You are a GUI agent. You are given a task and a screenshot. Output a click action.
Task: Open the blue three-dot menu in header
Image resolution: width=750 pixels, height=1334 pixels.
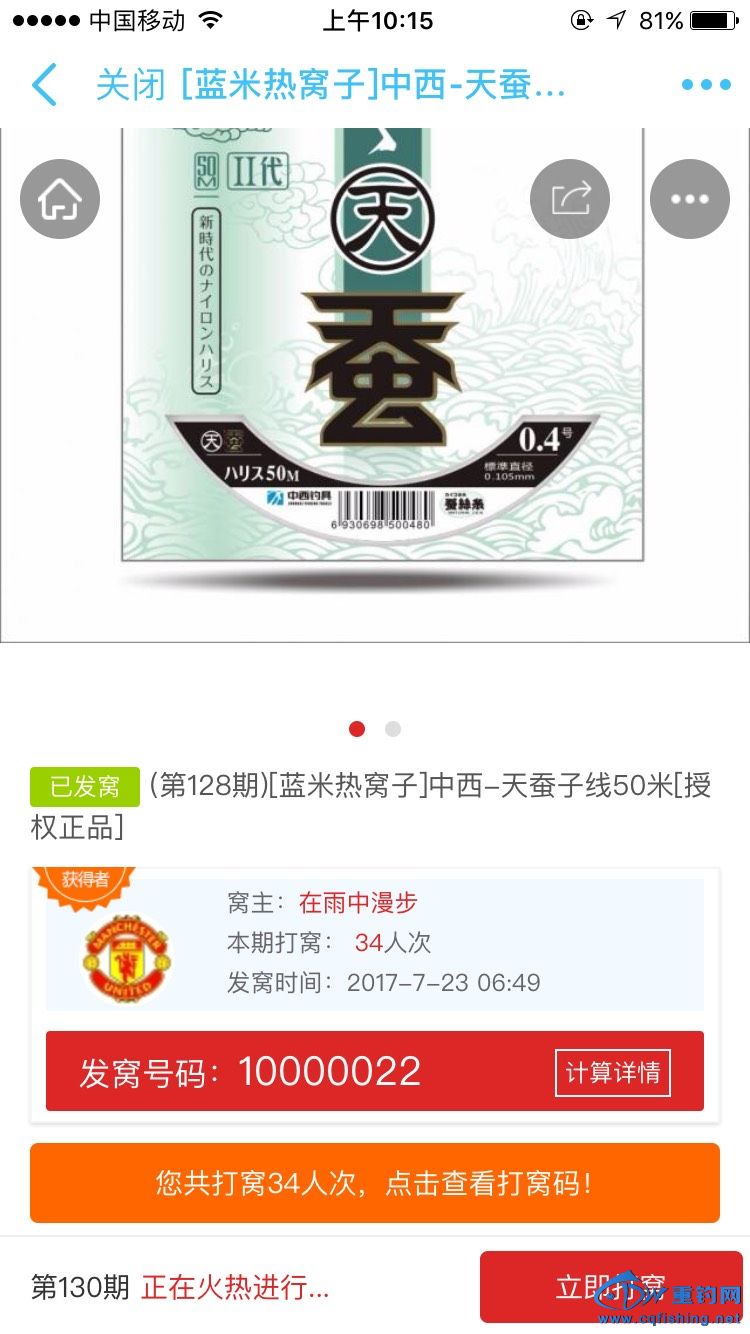pos(706,85)
